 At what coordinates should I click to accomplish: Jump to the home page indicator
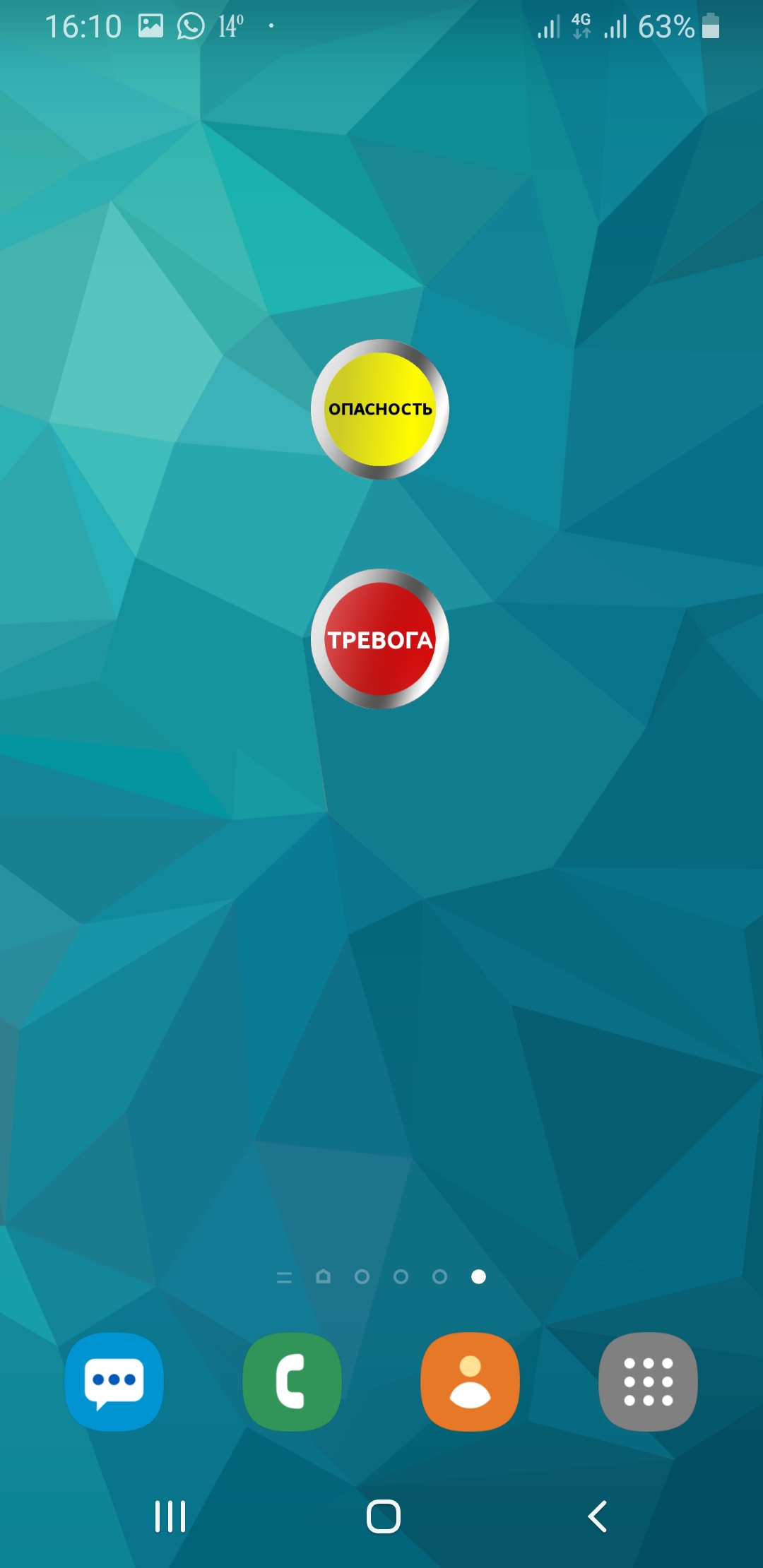(x=324, y=1276)
